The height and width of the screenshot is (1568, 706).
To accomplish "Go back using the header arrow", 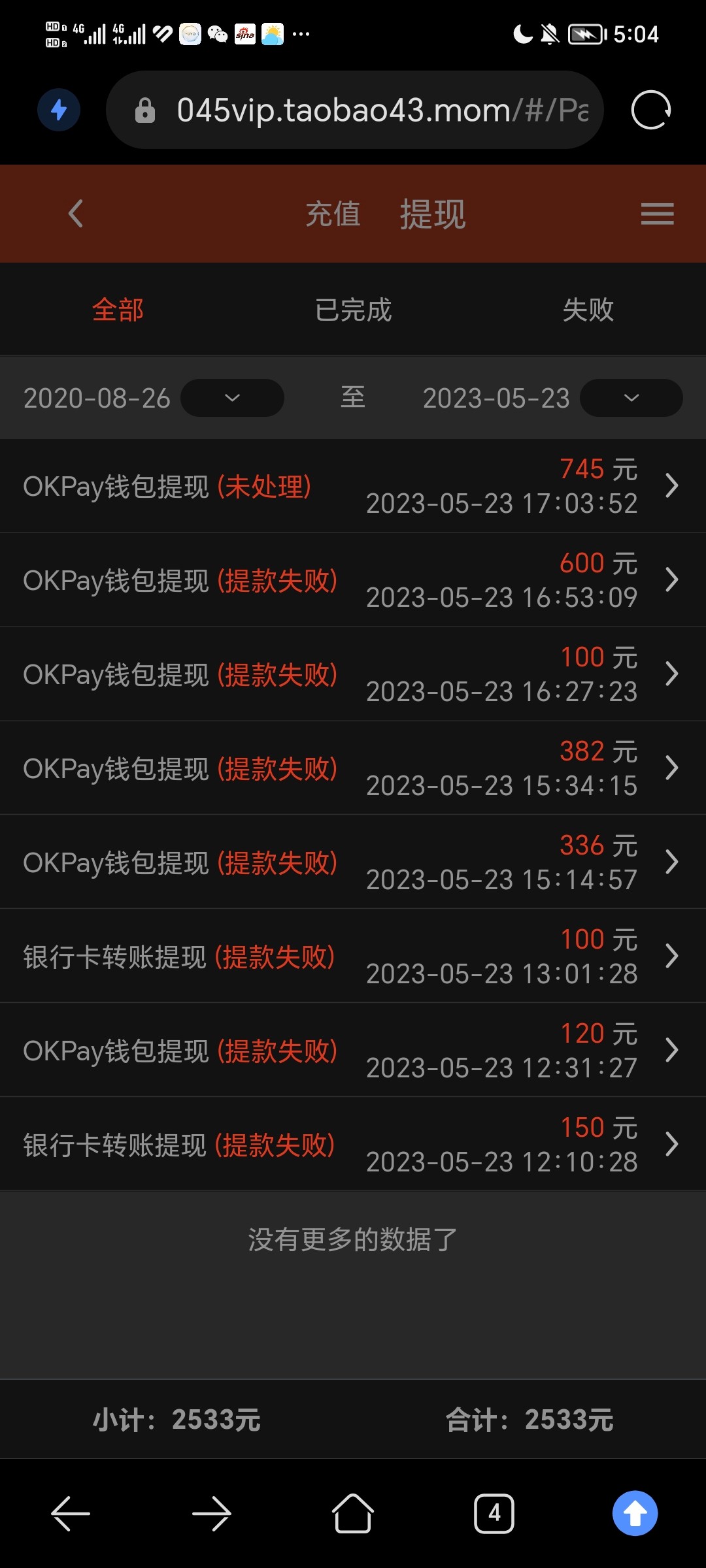I will 76,214.
